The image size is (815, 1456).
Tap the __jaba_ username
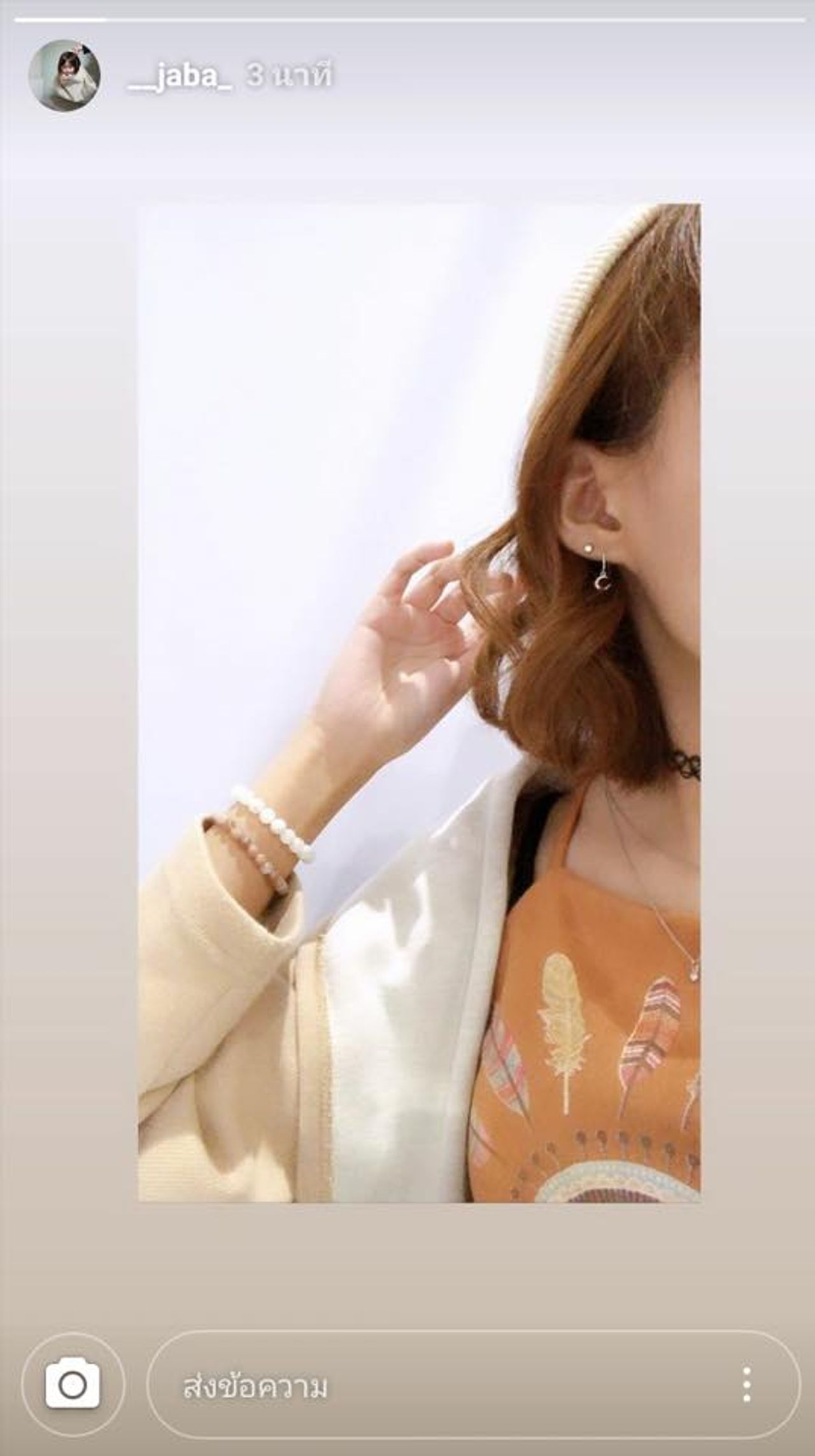click(180, 78)
